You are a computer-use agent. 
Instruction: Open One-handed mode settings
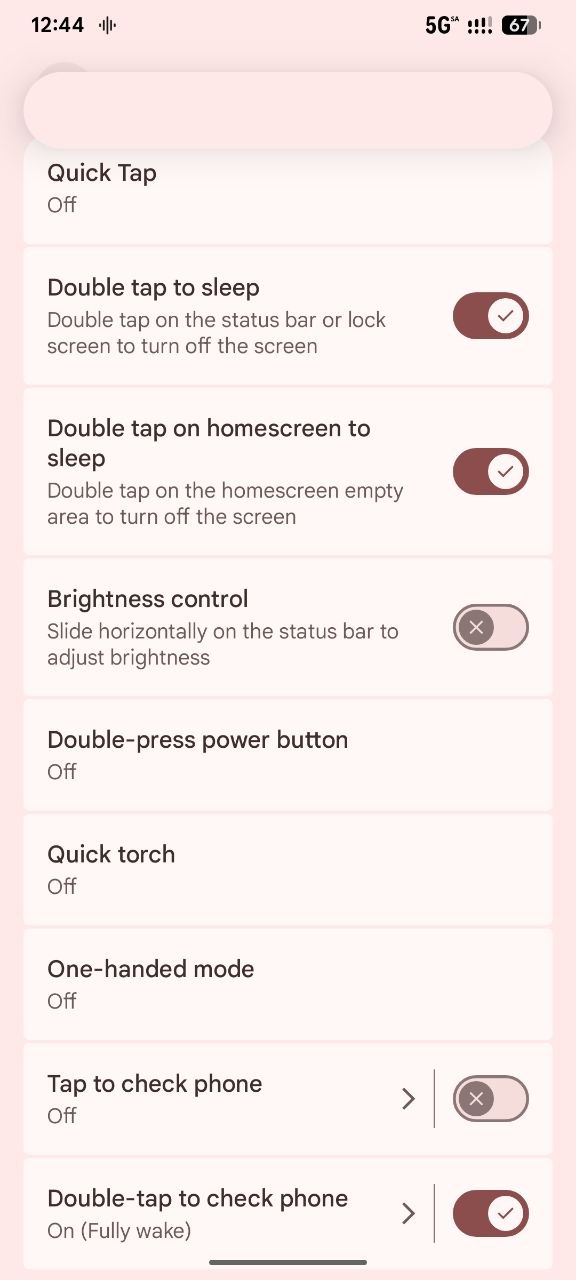288,984
